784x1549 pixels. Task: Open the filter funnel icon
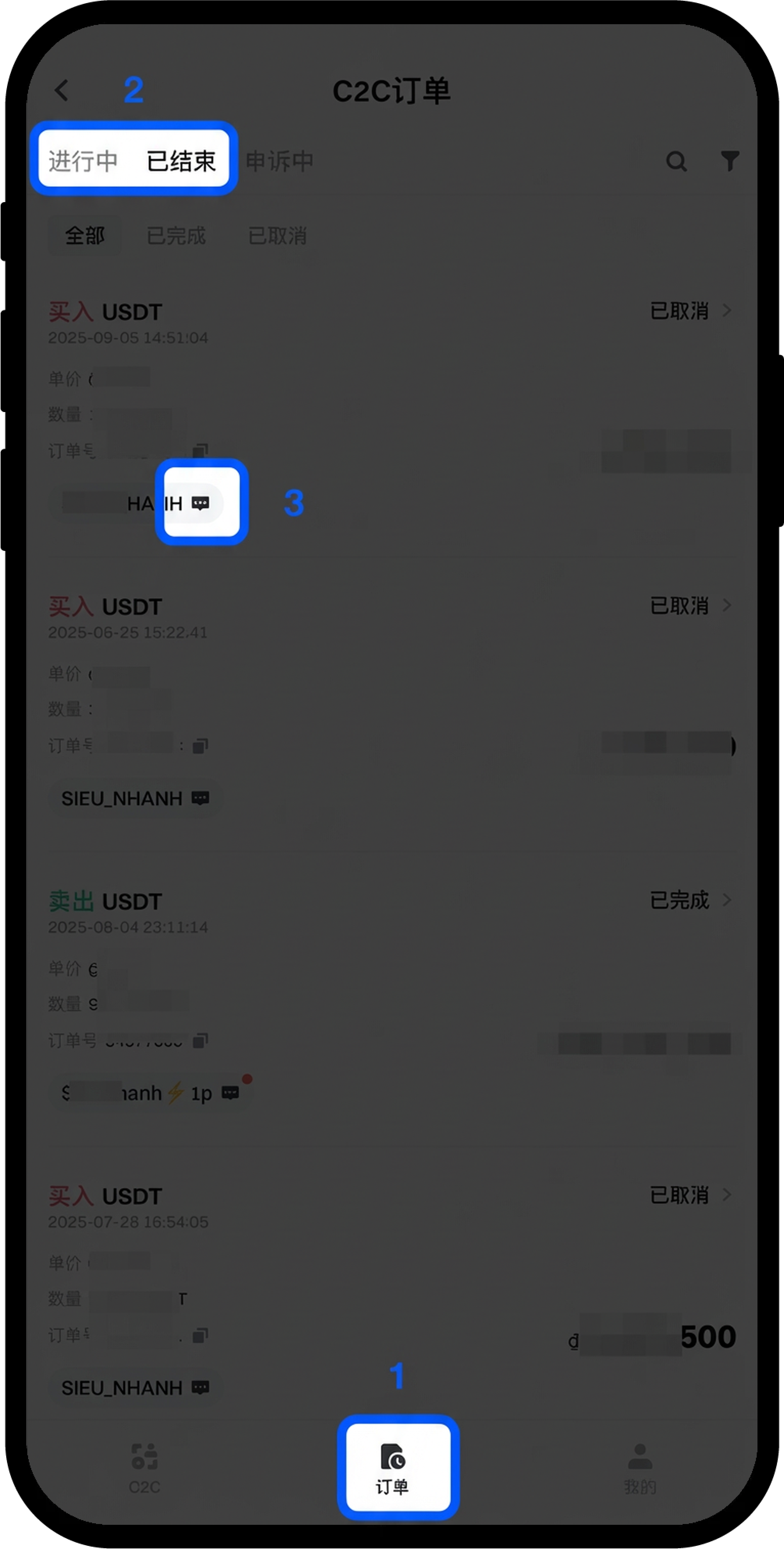pos(730,160)
